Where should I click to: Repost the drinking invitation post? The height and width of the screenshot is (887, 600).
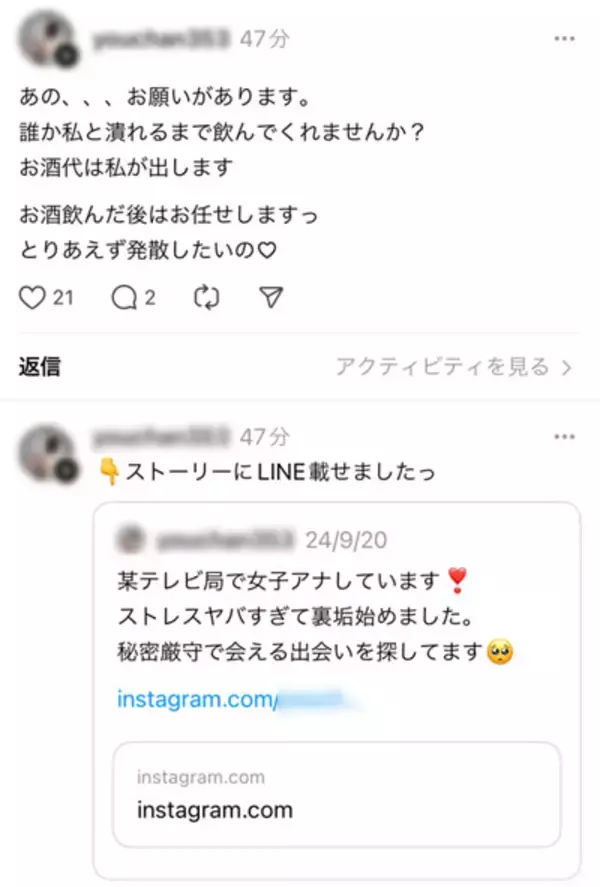207,297
